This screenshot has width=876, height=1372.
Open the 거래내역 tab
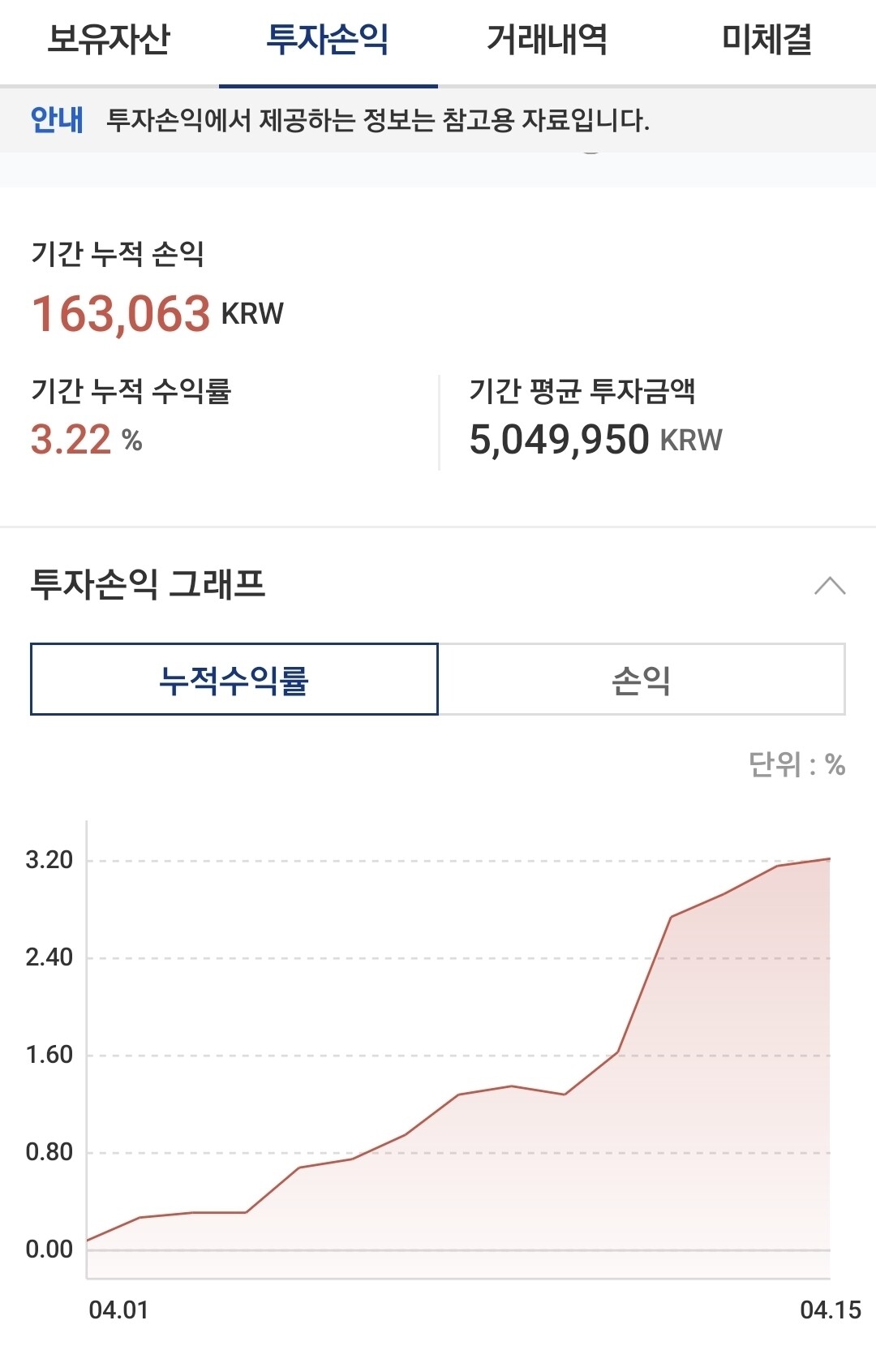coord(547,40)
